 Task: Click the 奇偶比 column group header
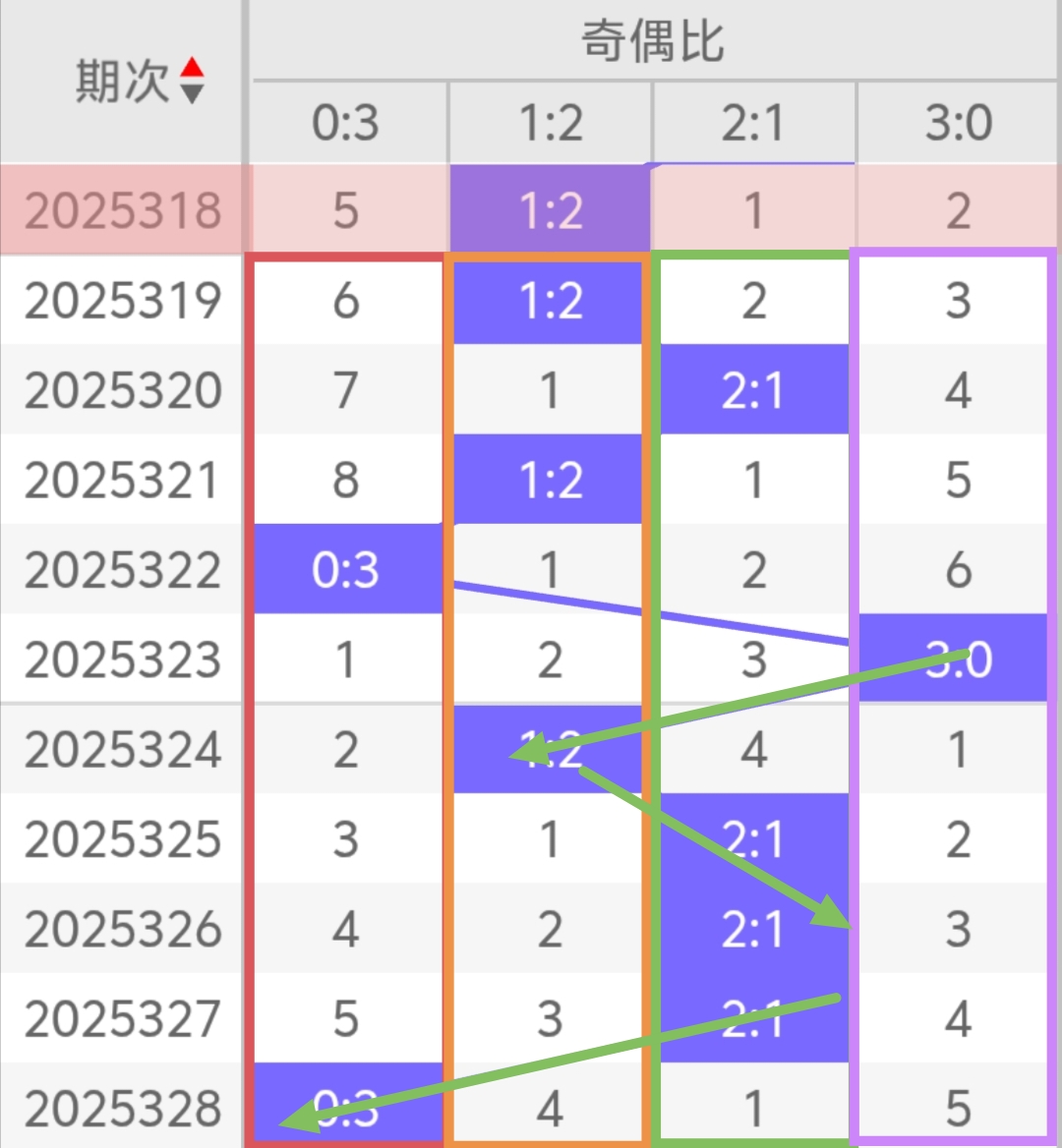coord(654,44)
